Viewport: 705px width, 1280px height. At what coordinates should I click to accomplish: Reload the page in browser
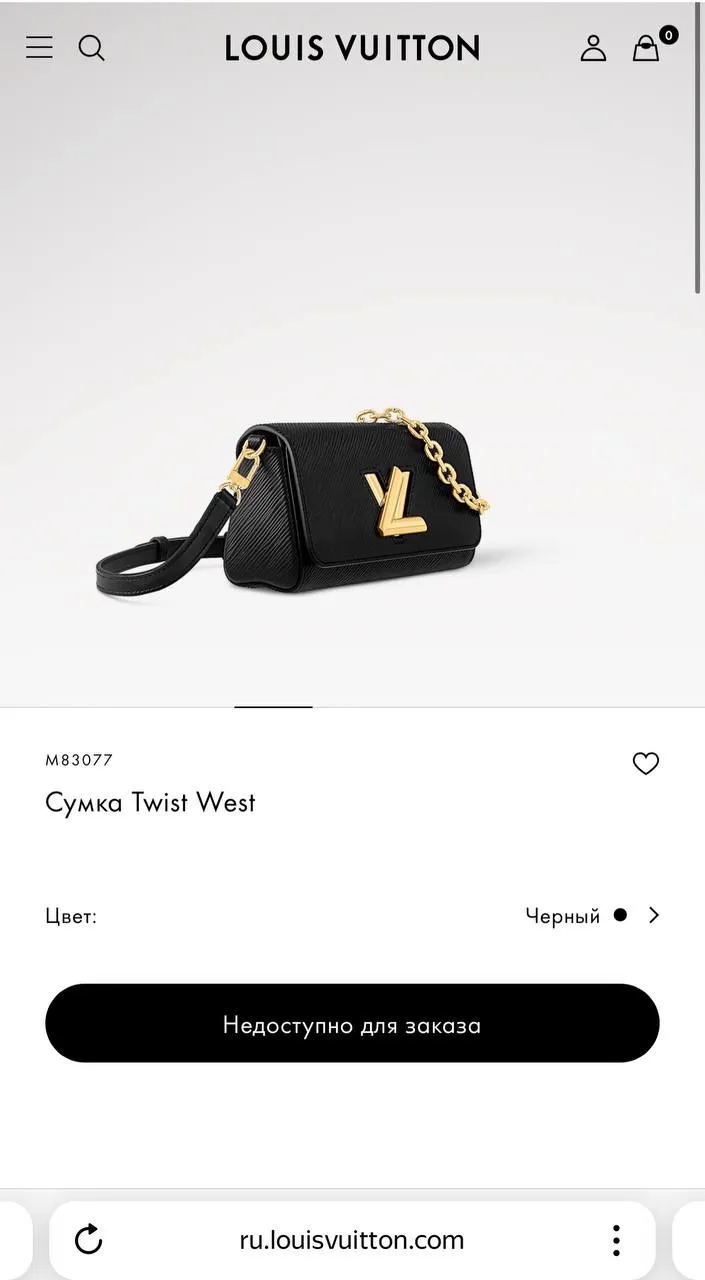tap(89, 1240)
